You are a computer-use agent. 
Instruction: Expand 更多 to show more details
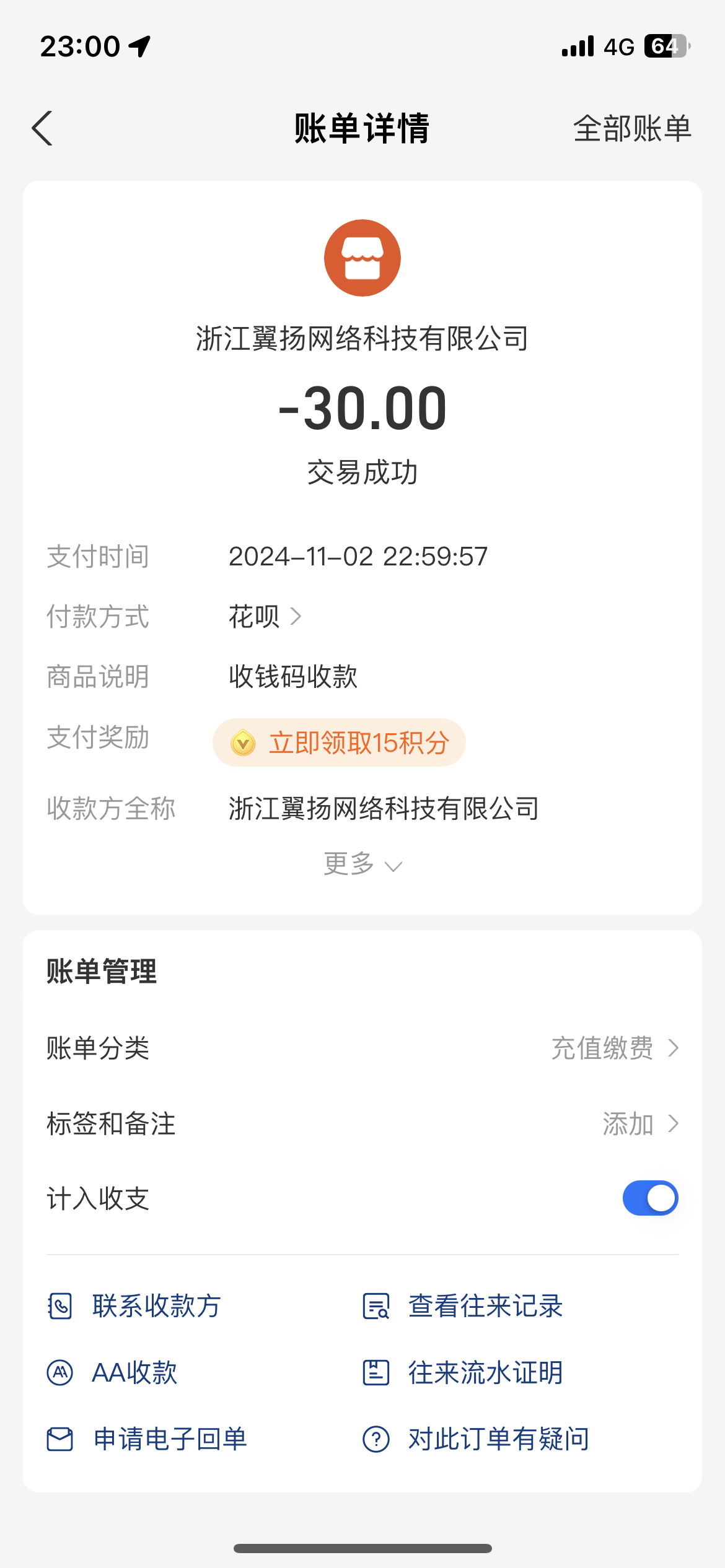pyautogui.click(x=362, y=864)
